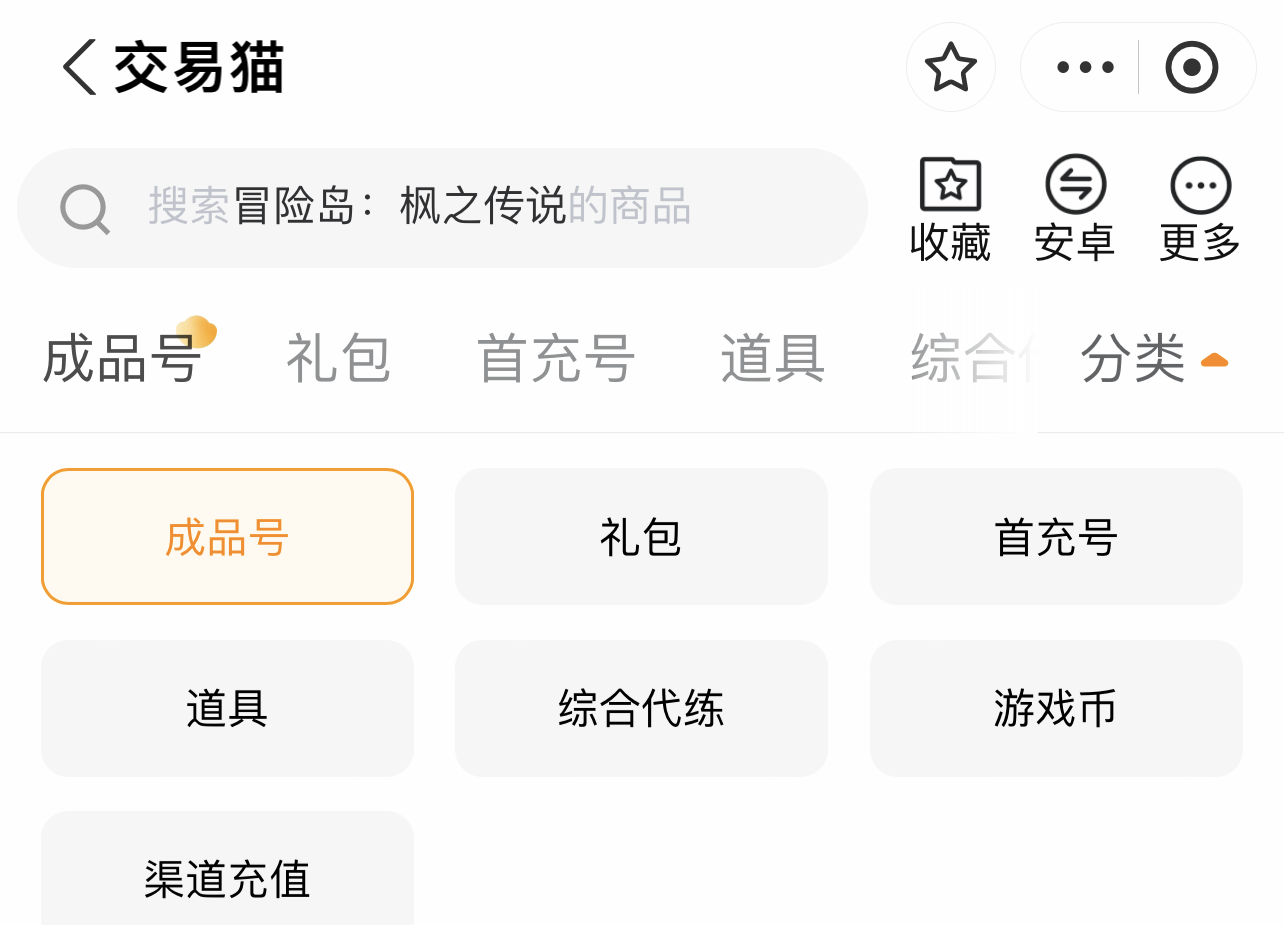
Task: Collapse the 分类 category panel
Action: (x=1153, y=359)
